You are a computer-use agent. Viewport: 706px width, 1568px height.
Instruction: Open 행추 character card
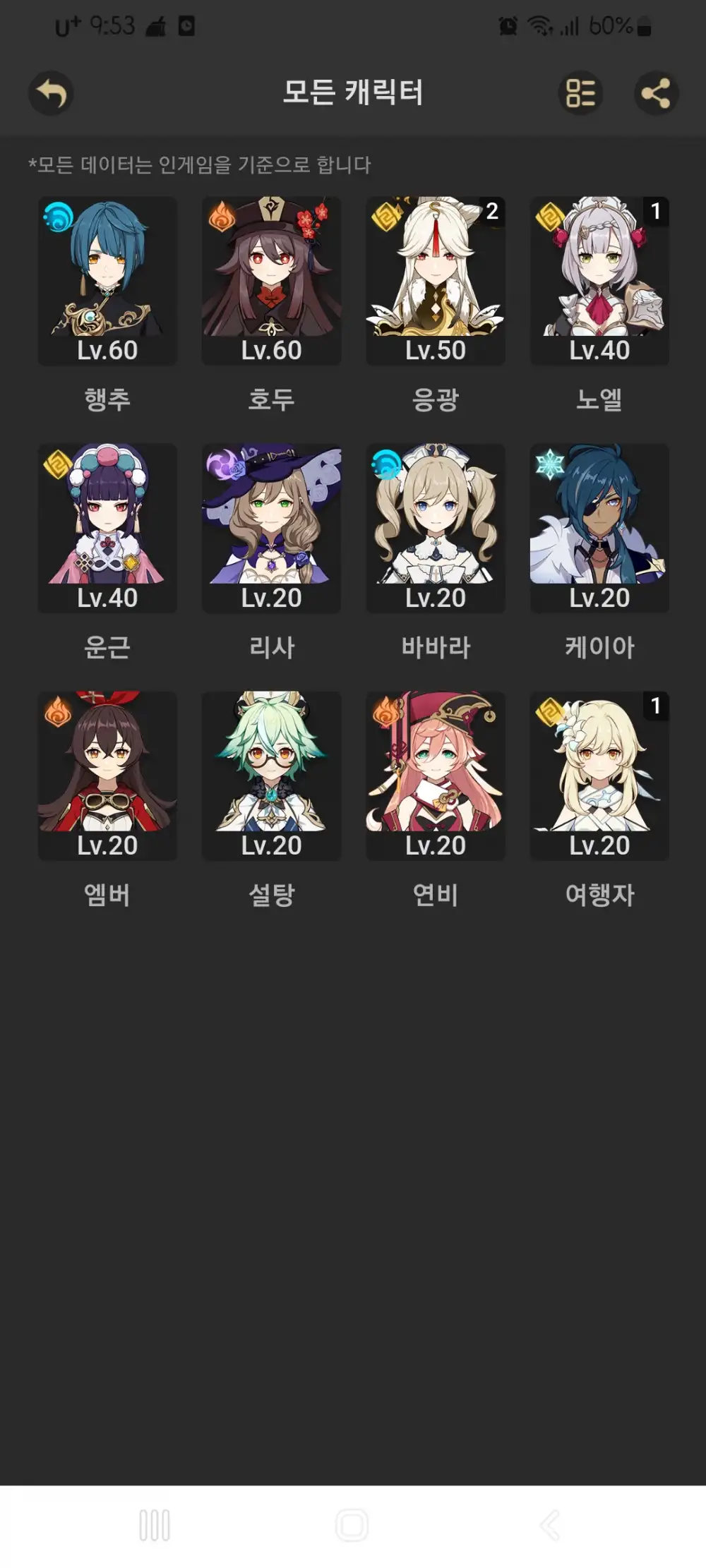(x=107, y=281)
